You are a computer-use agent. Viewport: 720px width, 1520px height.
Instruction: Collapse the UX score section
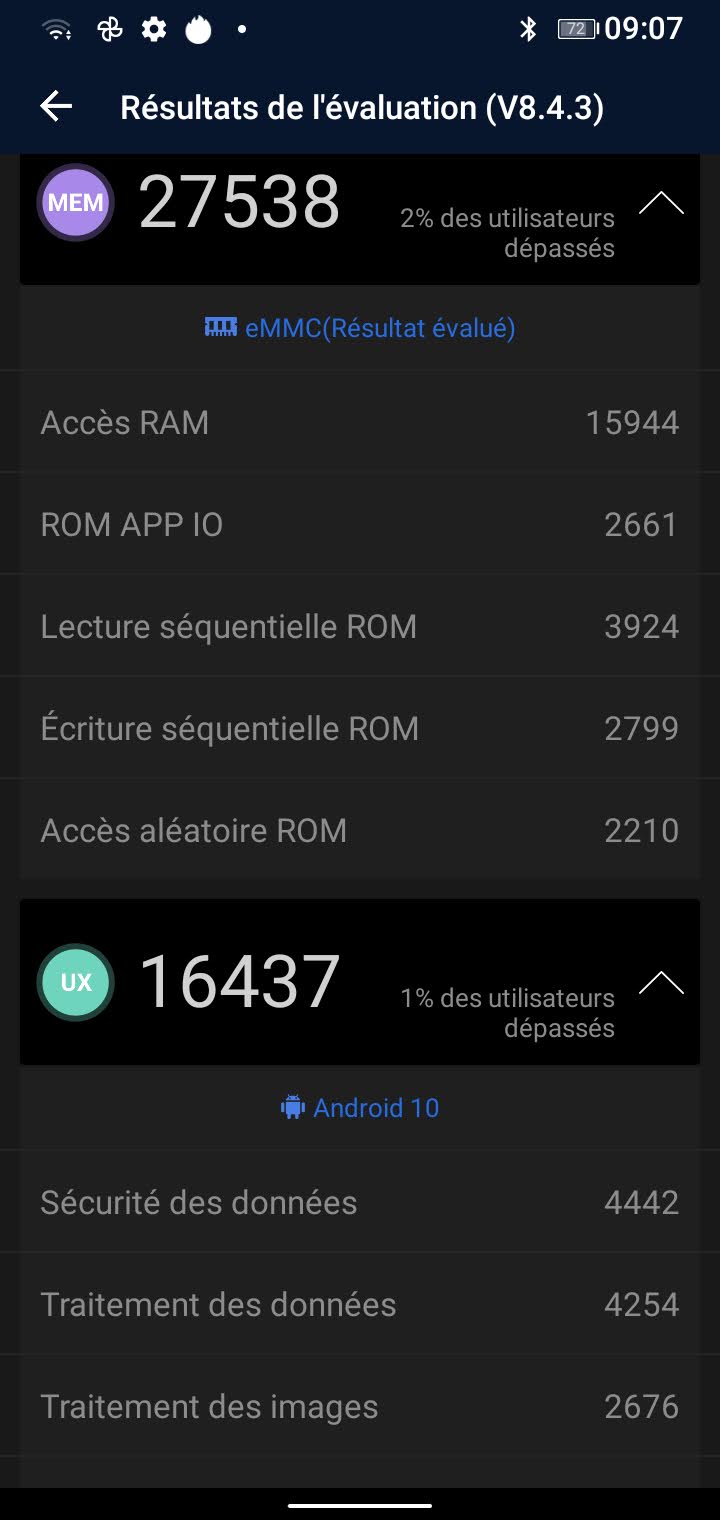(660, 983)
